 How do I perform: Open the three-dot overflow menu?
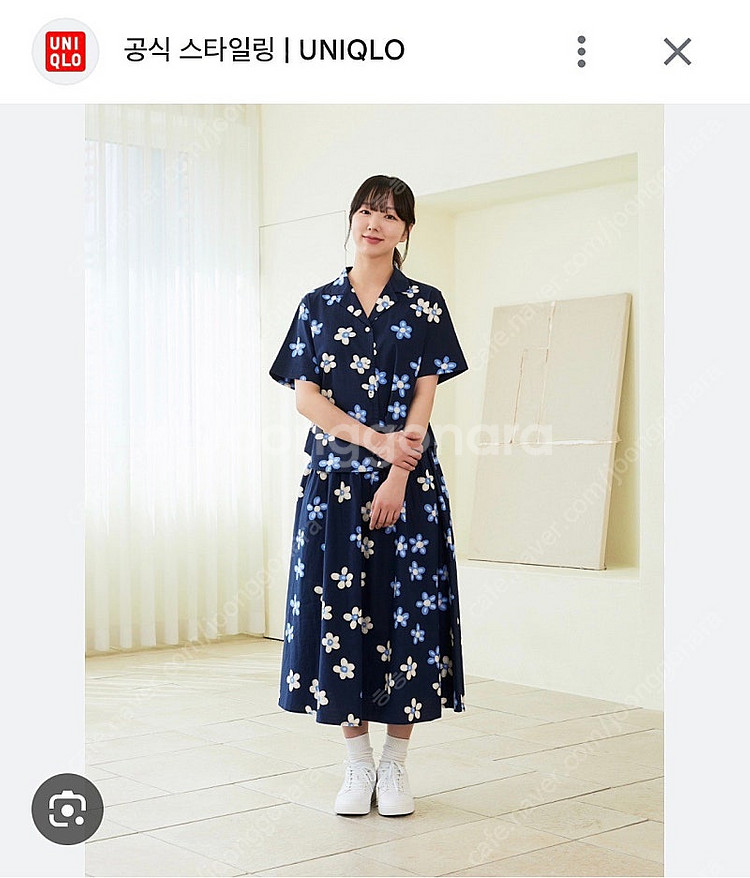(581, 51)
